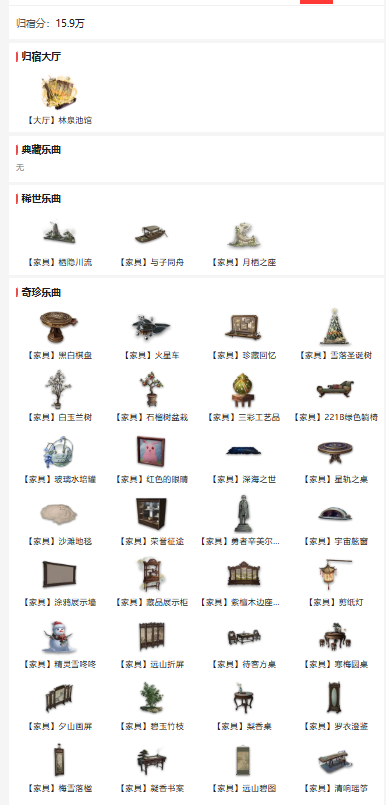Open the 星轨之桌 furniture item

tap(335, 459)
